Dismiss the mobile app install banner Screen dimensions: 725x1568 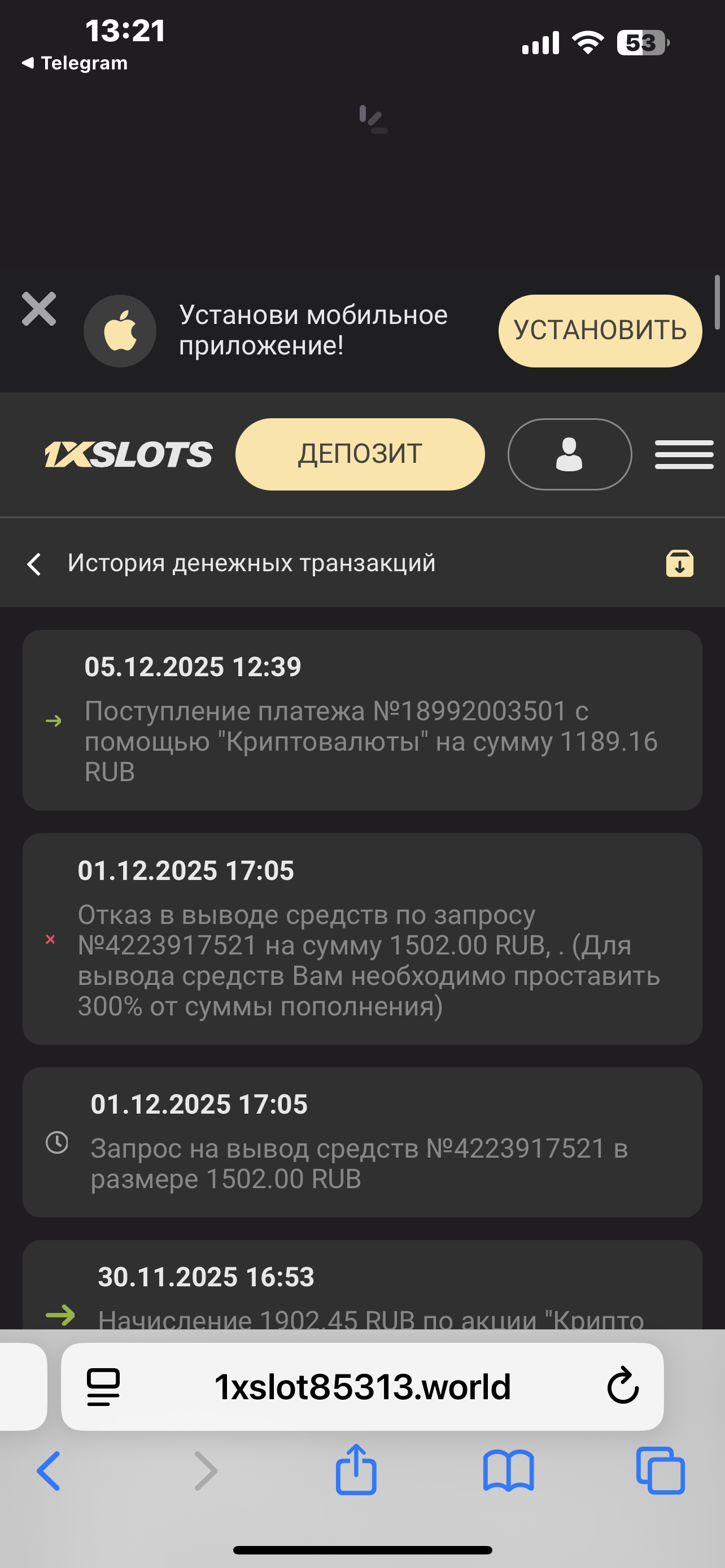(39, 309)
